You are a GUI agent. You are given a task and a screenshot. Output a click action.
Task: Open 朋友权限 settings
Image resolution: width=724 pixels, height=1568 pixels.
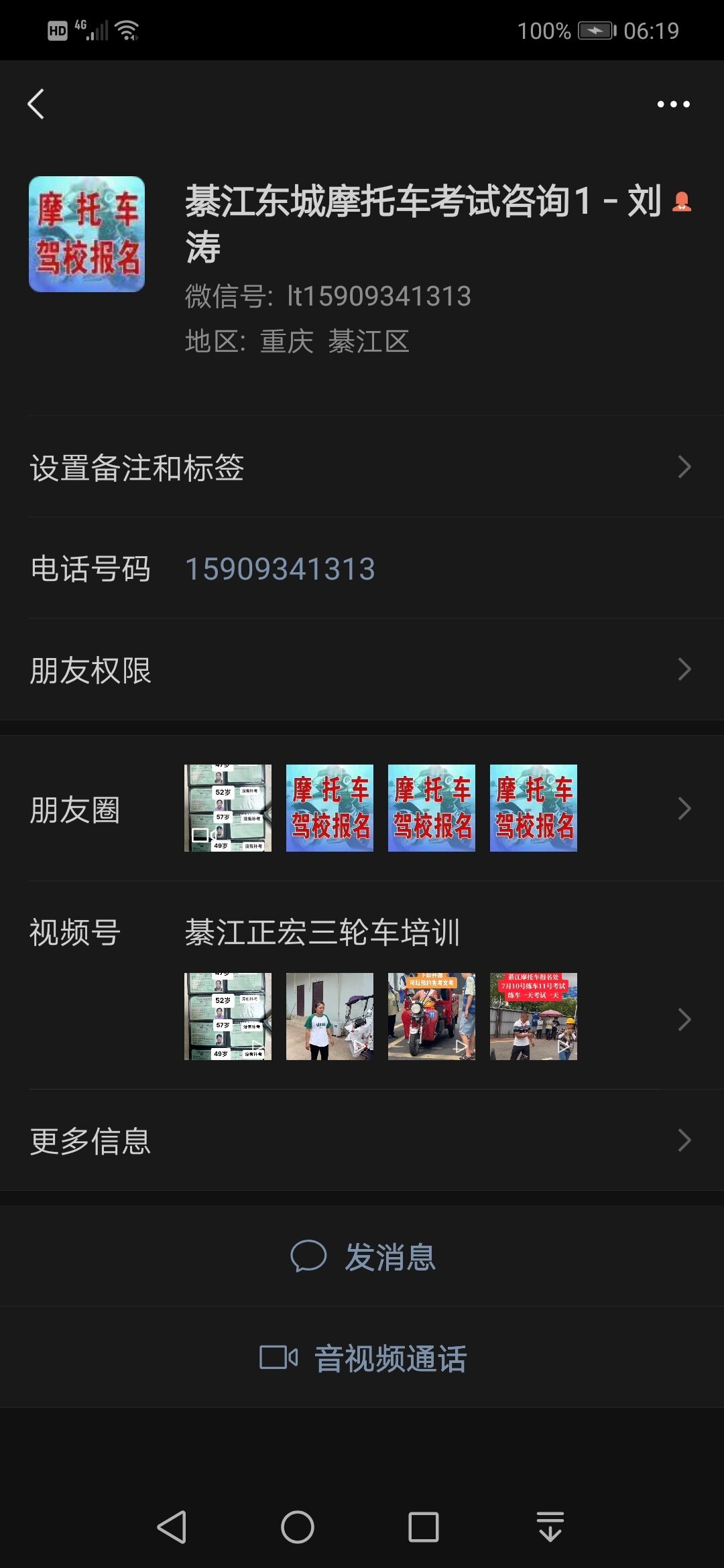[362, 670]
